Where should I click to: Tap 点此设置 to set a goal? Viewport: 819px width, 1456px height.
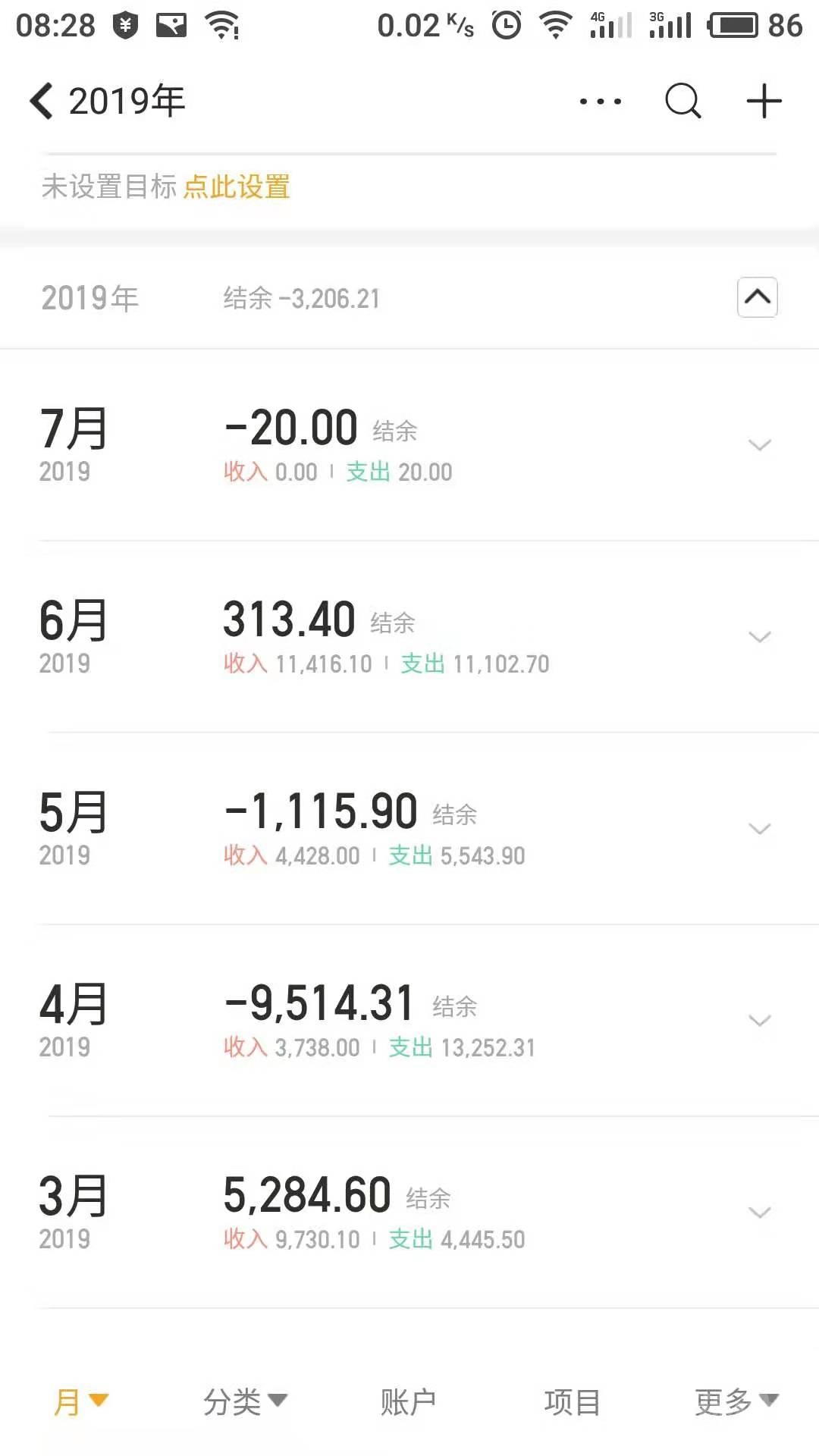coord(237,187)
